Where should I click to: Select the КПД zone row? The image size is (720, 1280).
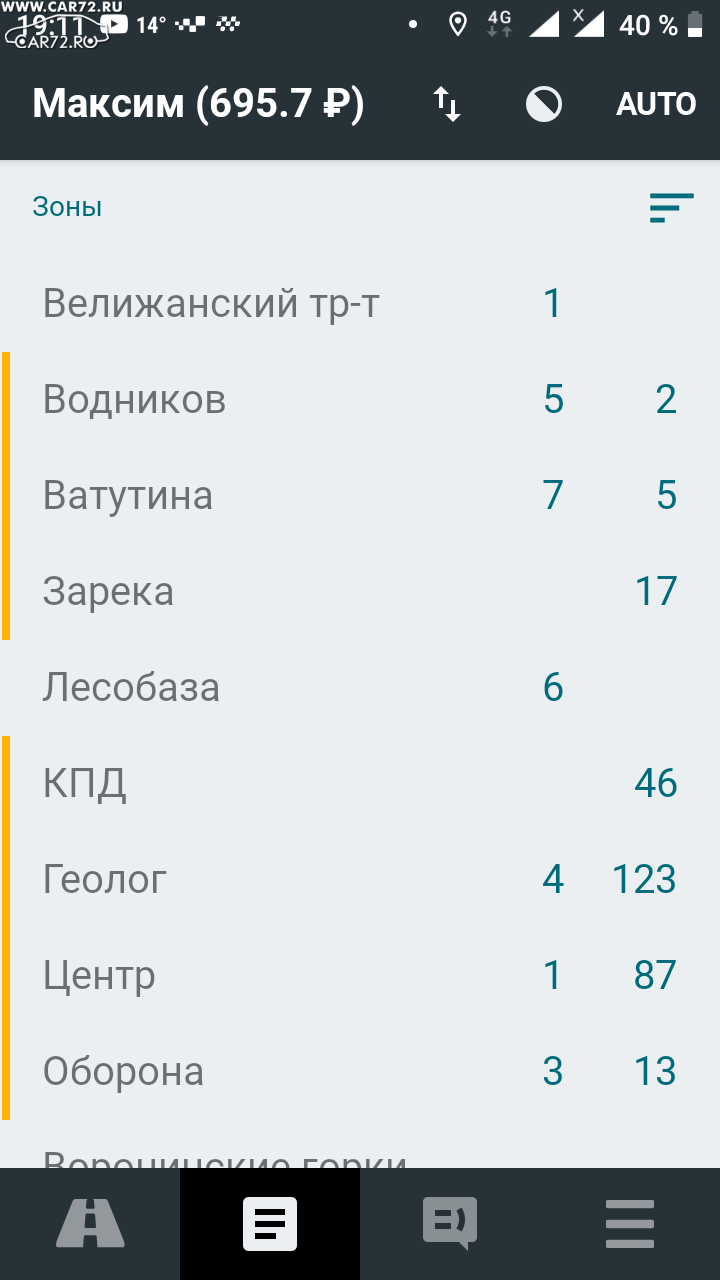(x=360, y=783)
